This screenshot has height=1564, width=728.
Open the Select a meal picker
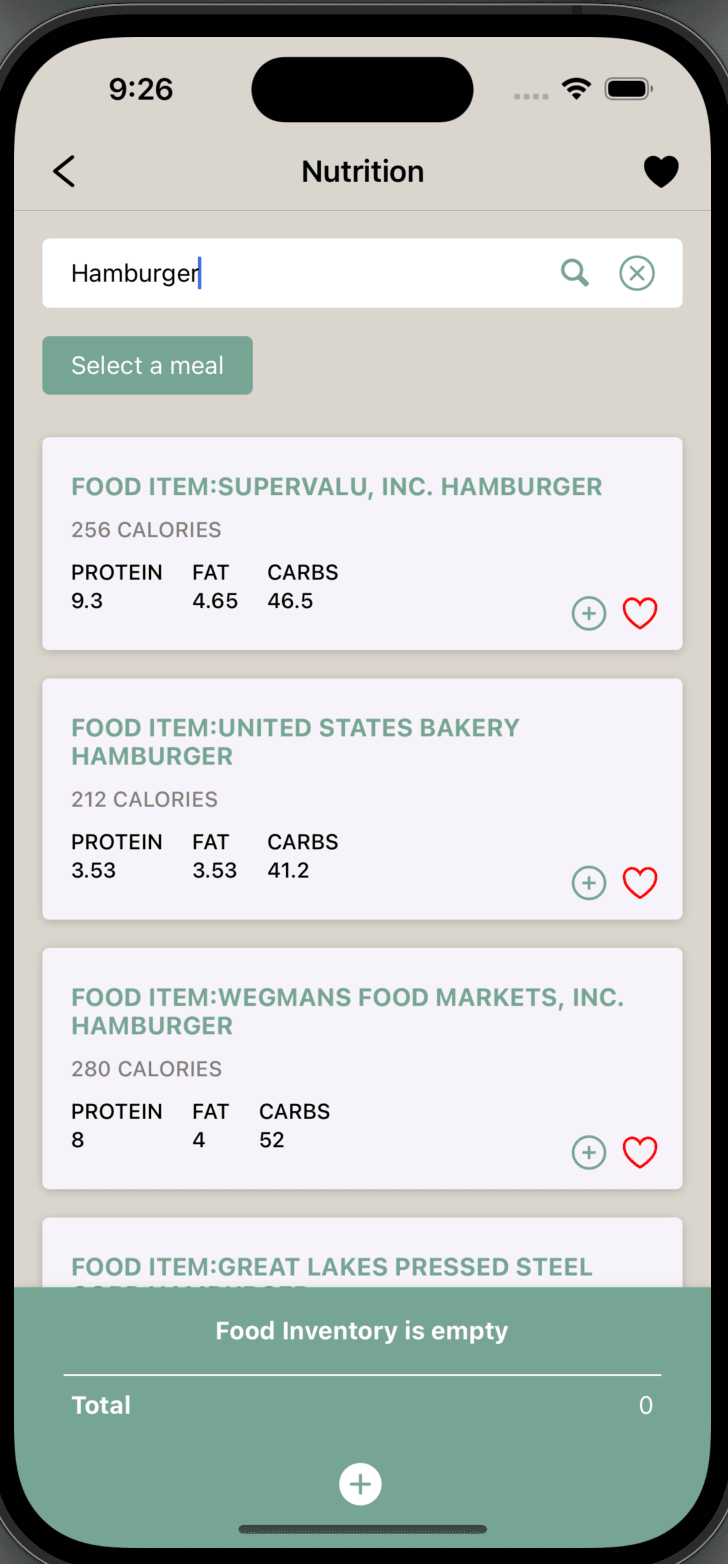coord(147,366)
